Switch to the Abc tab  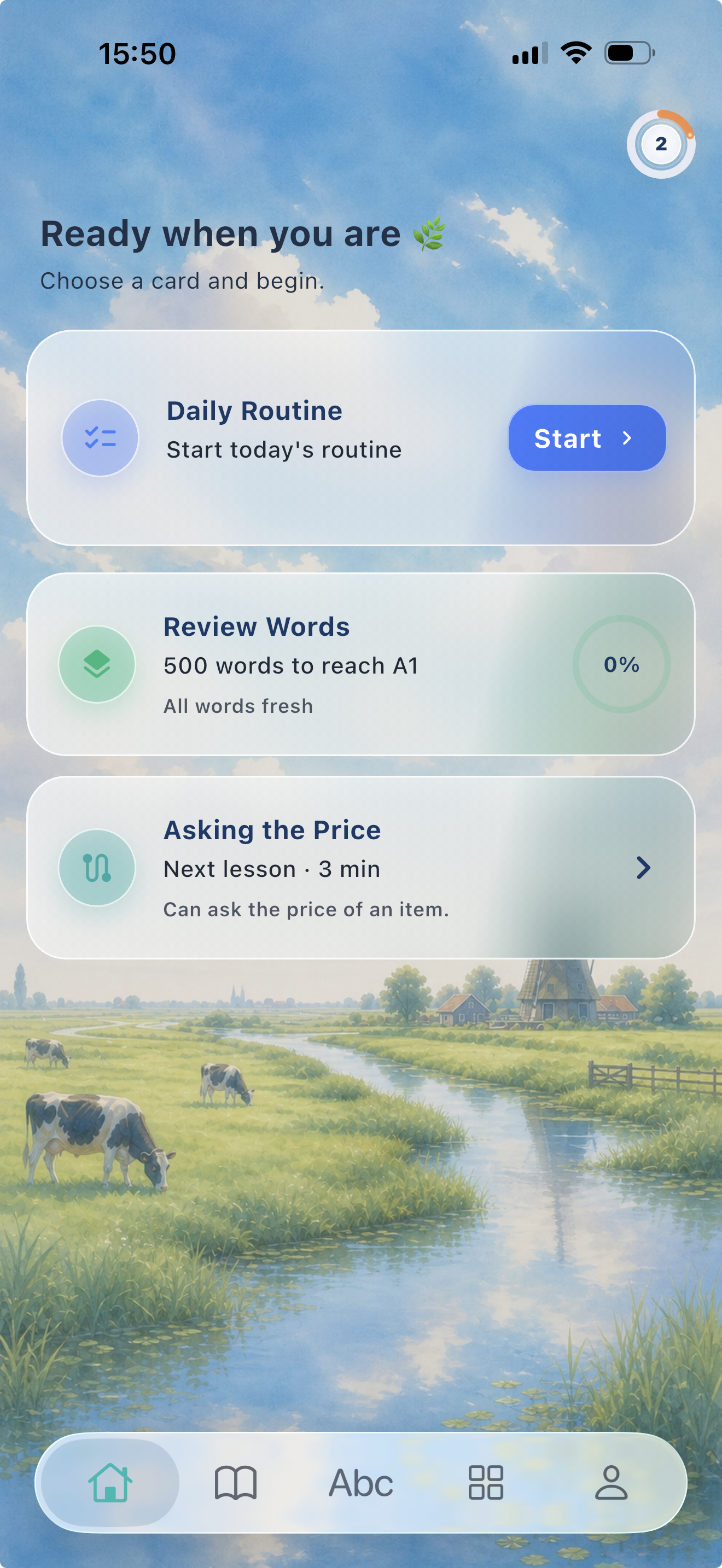(361, 1482)
